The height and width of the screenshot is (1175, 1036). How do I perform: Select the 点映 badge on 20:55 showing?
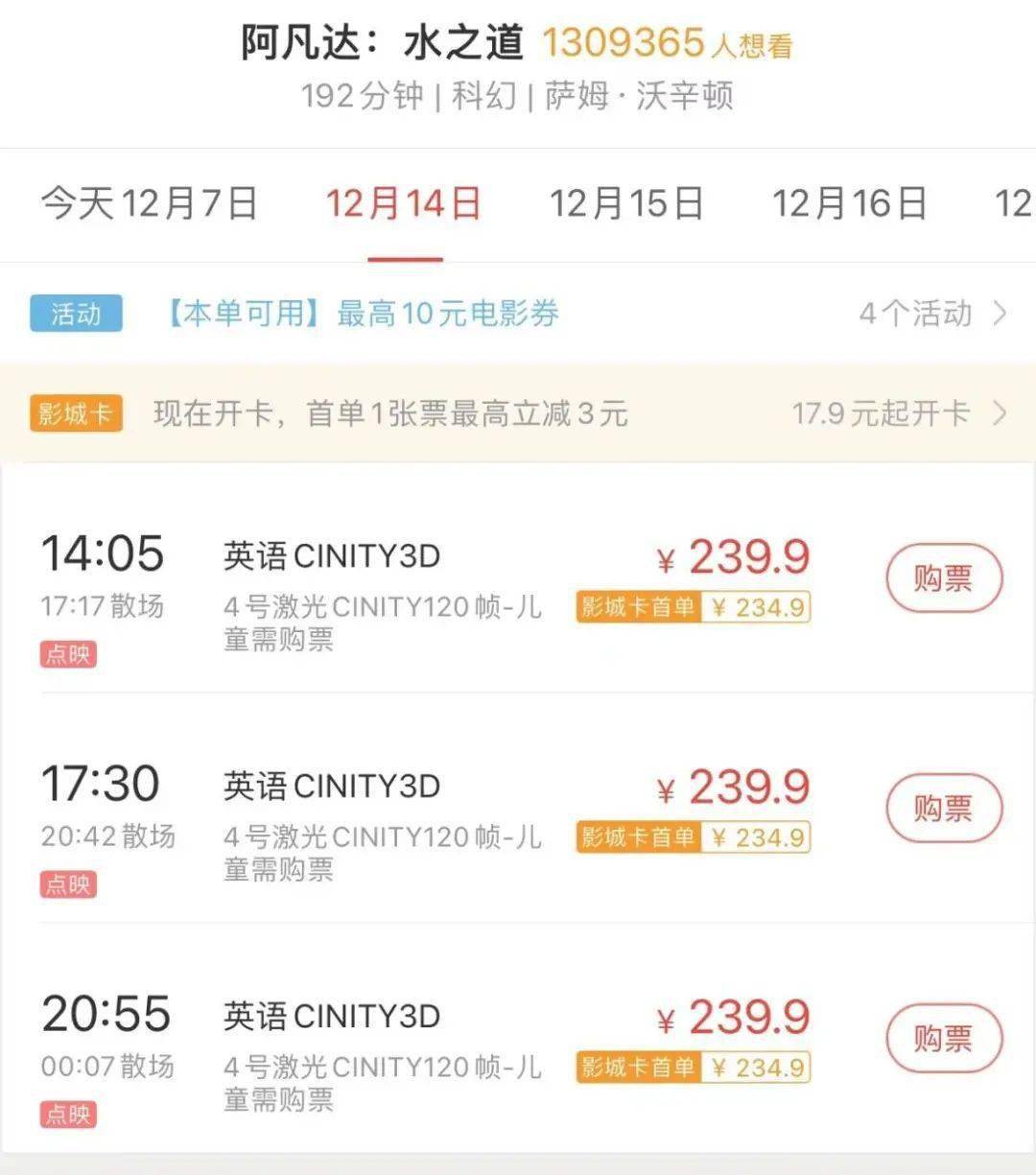[68, 1115]
